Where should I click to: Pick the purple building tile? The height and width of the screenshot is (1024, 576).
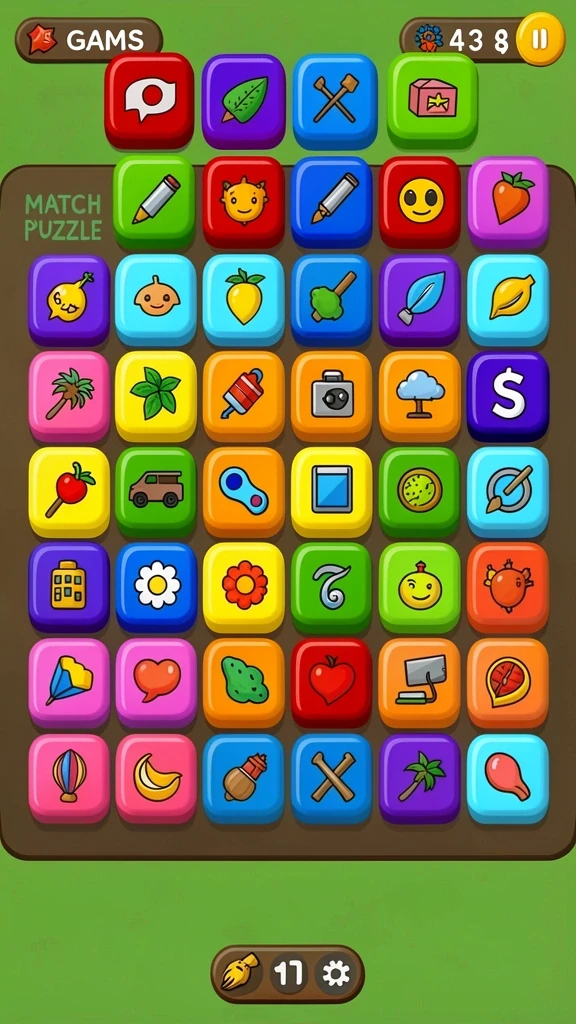[x=69, y=586]
